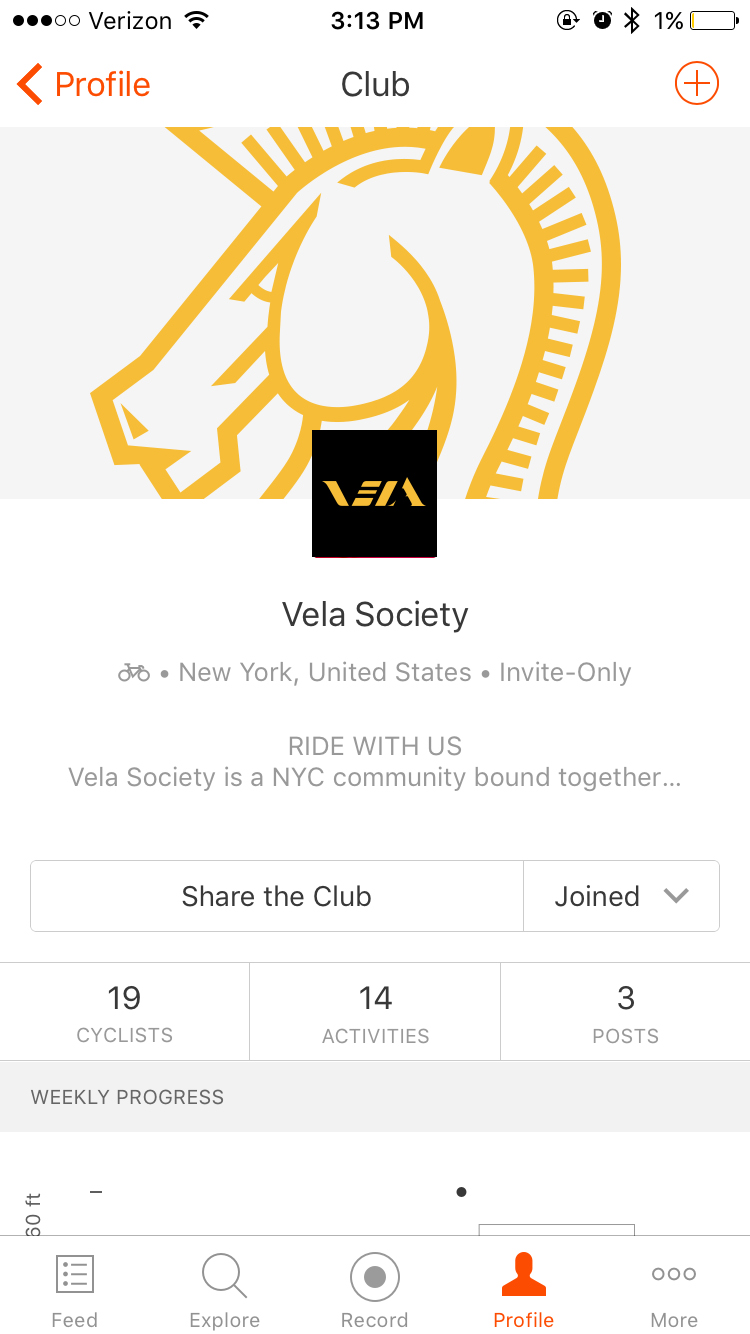Open the 14 club activities
The image size is (750, 1334).
[375, 1012]
